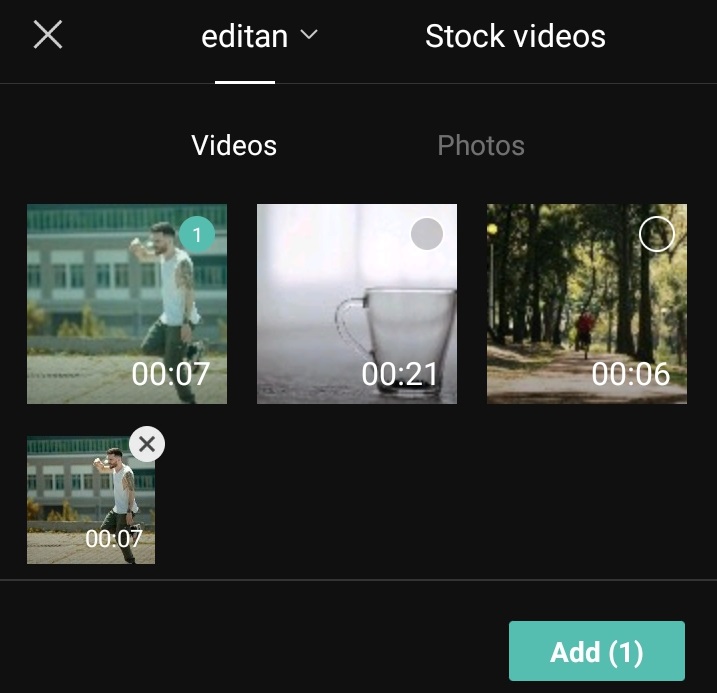Remove selected clip from the tray
The width and height of the screenshot is (717, 693).
coord(147,444)
